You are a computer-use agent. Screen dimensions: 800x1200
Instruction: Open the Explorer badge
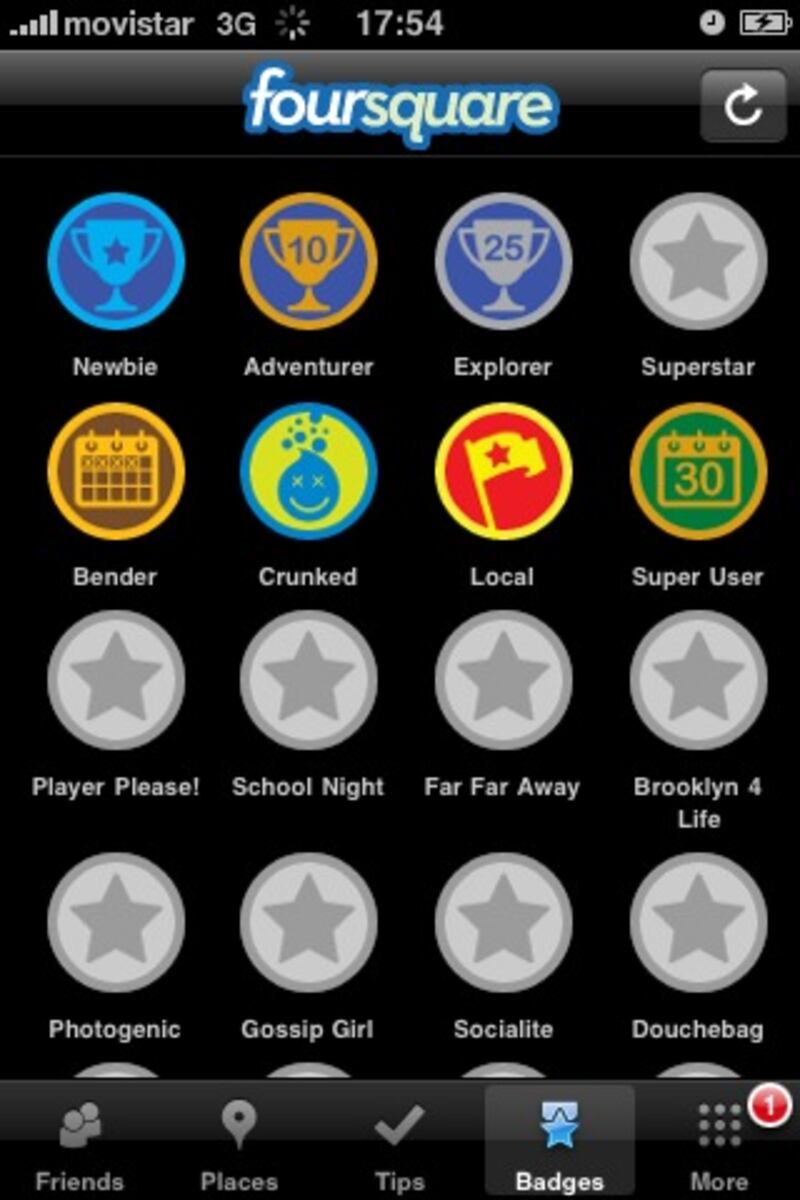pyautogui.click(x=503, y=262)
